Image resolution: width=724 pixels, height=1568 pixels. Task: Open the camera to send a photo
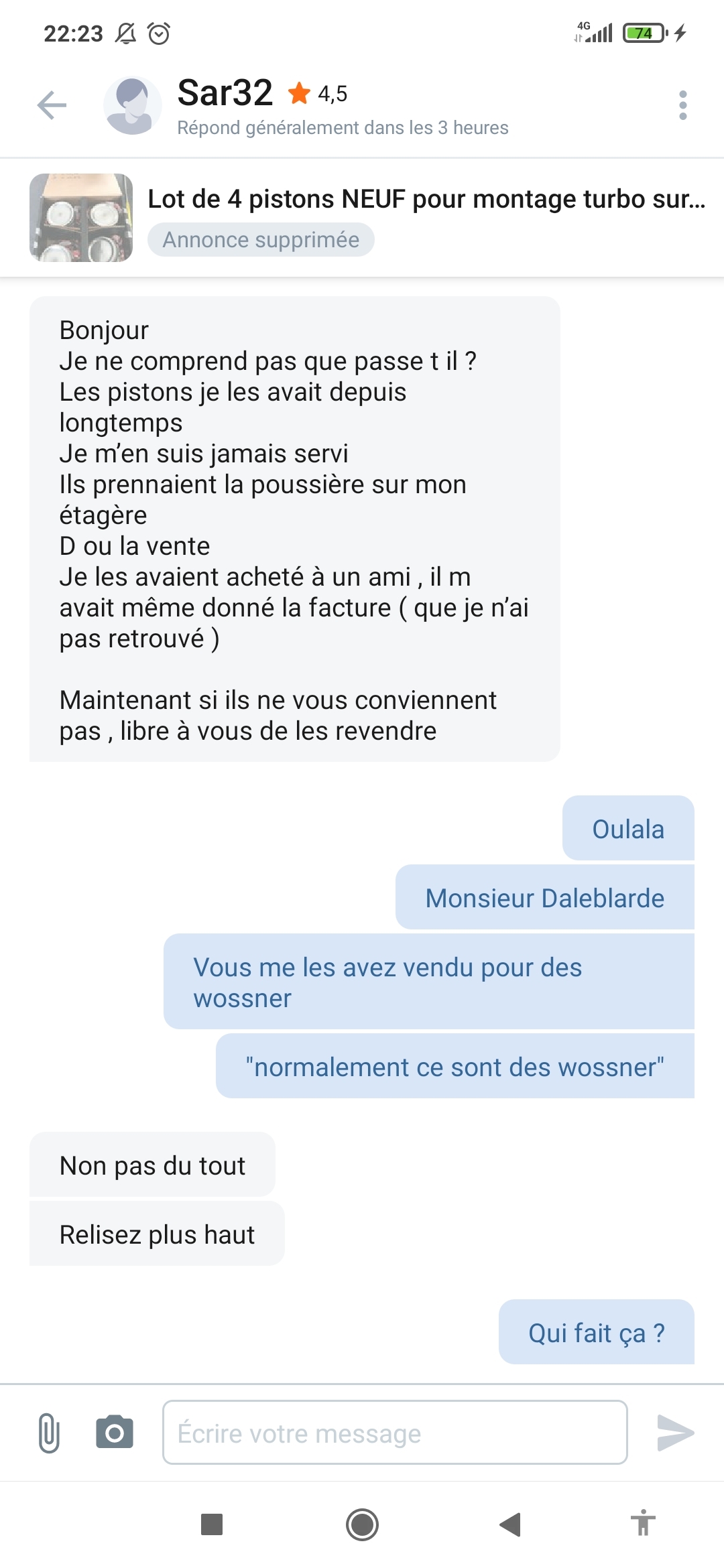[x=115, y=1433]
